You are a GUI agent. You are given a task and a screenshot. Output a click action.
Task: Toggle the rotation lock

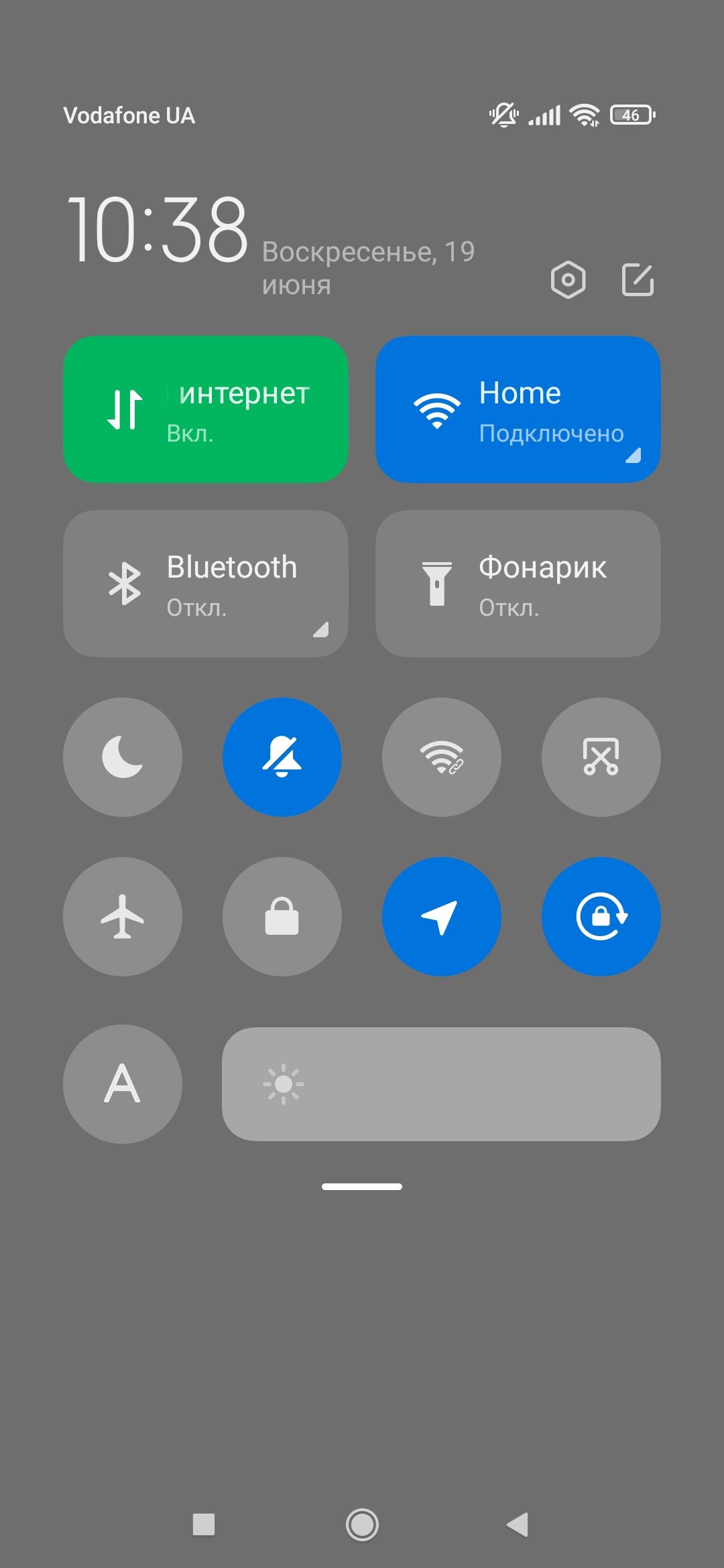[601, 917]
